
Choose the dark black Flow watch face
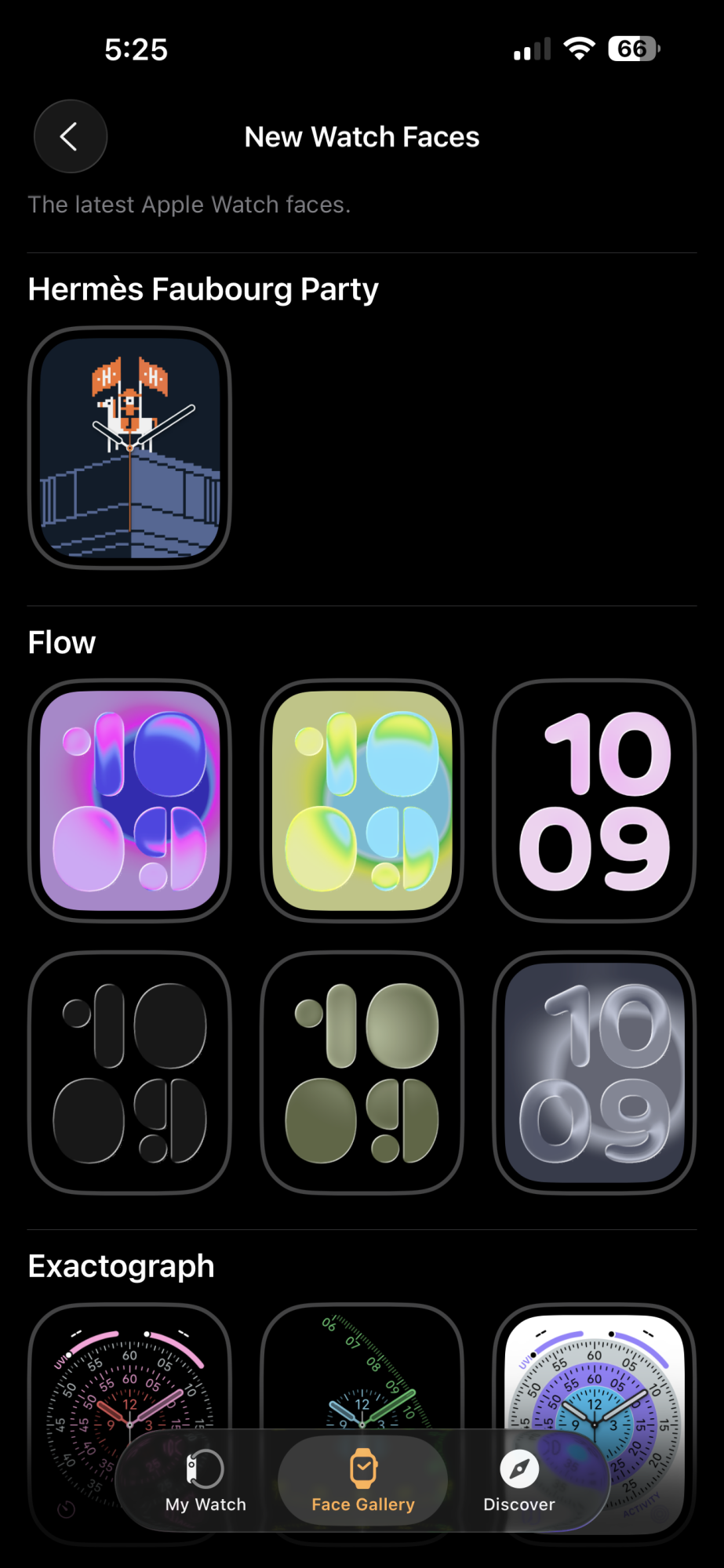pos(129,1072)
